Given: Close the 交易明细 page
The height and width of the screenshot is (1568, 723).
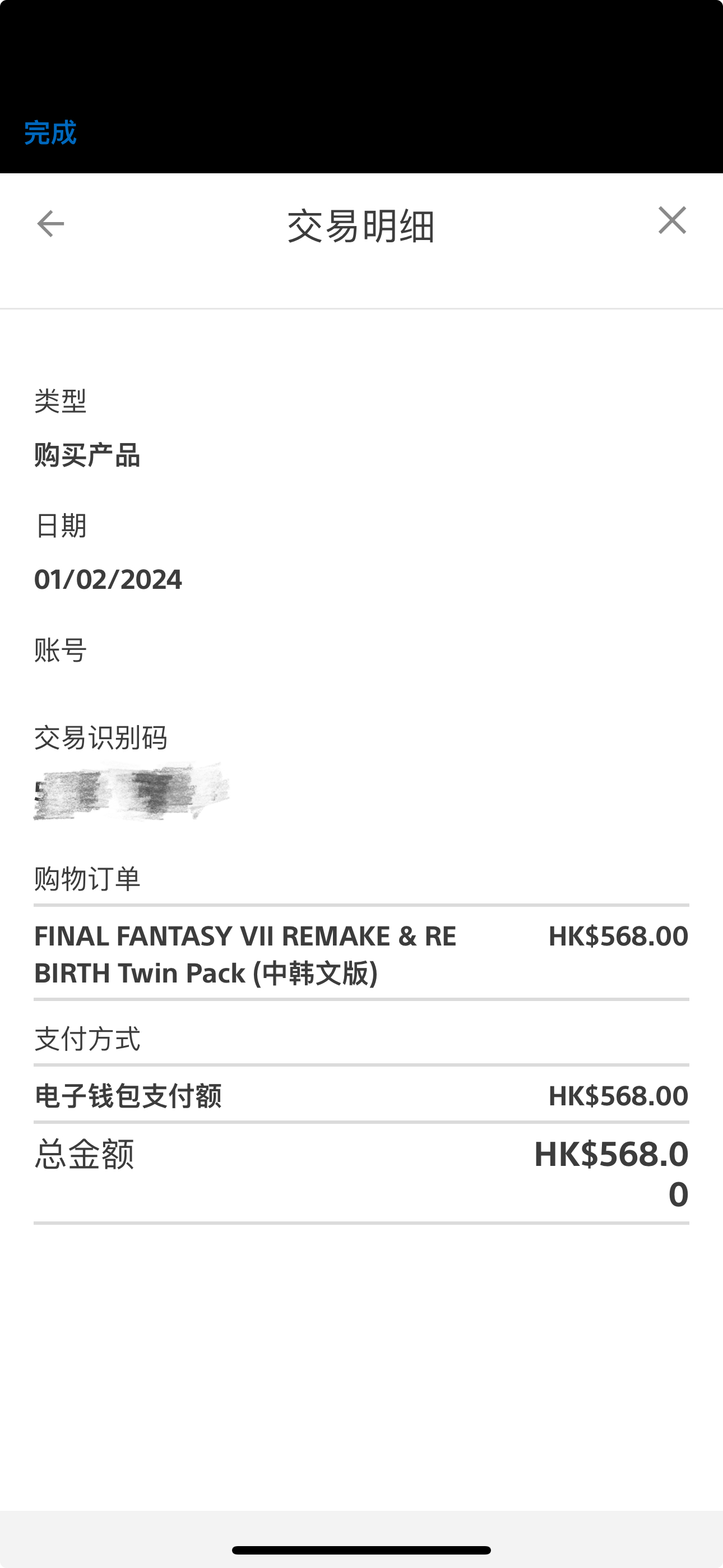Looking at the screenshot, I should [672, 220].
